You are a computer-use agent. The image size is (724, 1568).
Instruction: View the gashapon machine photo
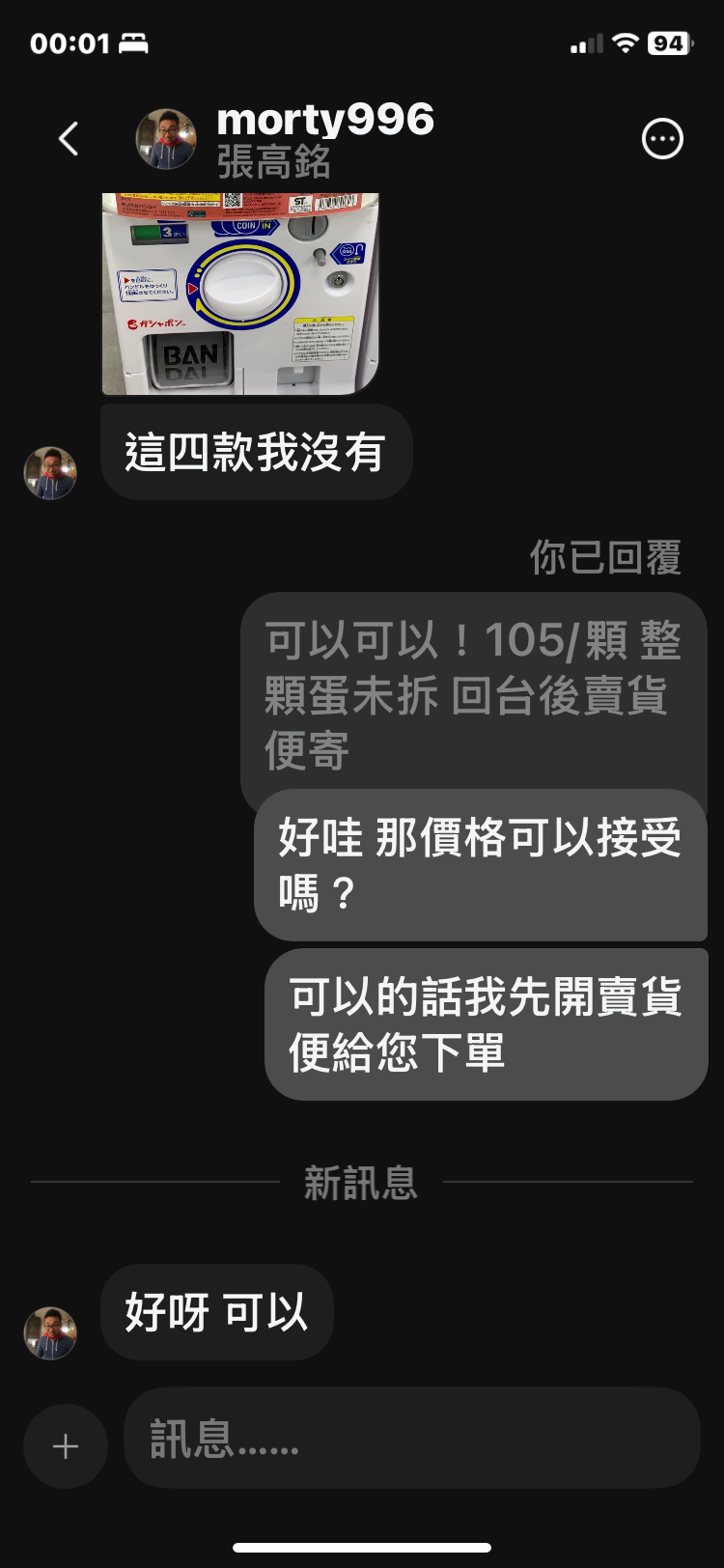[239, 294]
